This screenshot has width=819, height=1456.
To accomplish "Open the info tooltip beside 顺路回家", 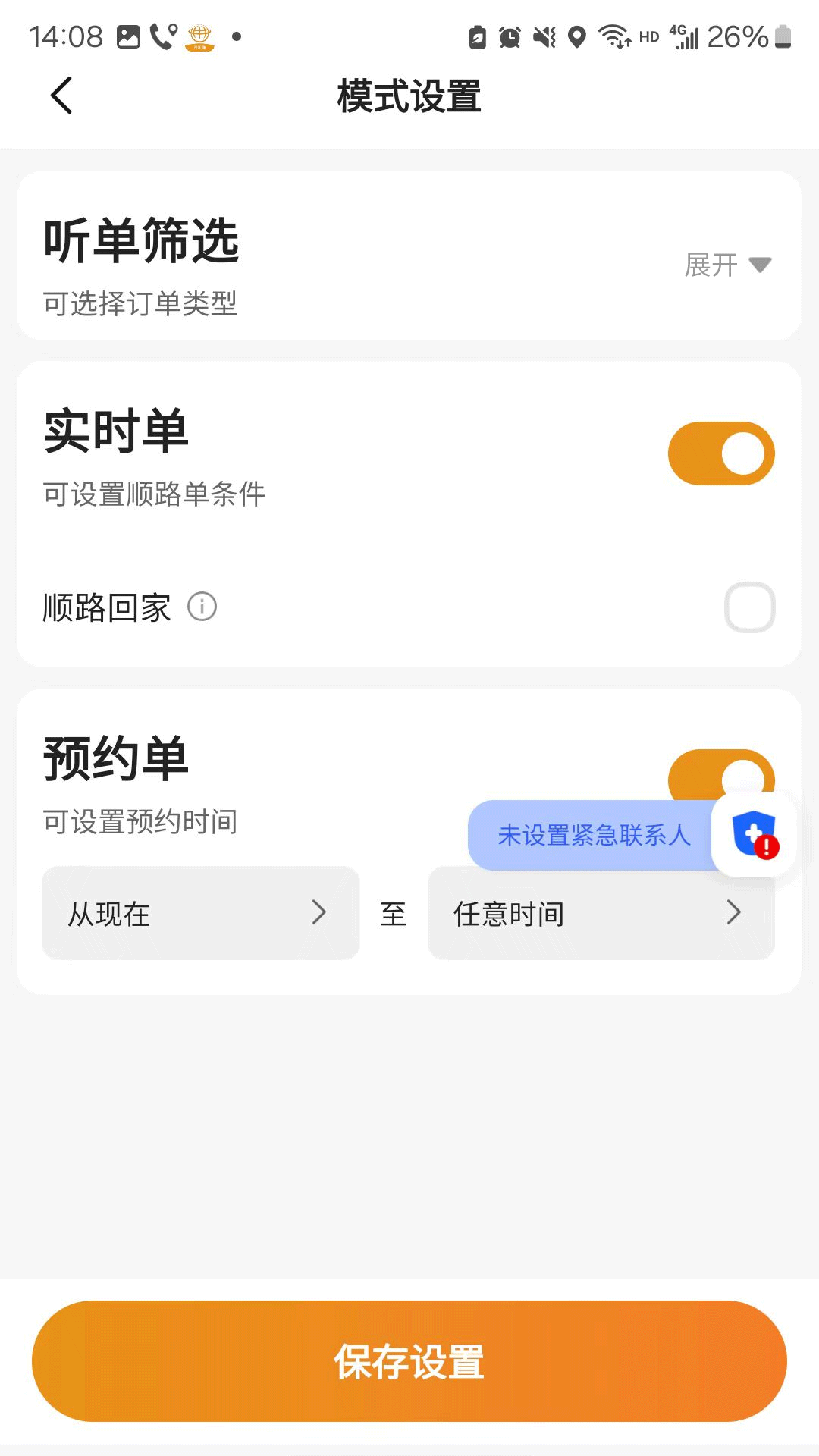I will click(x=202, y=607).
